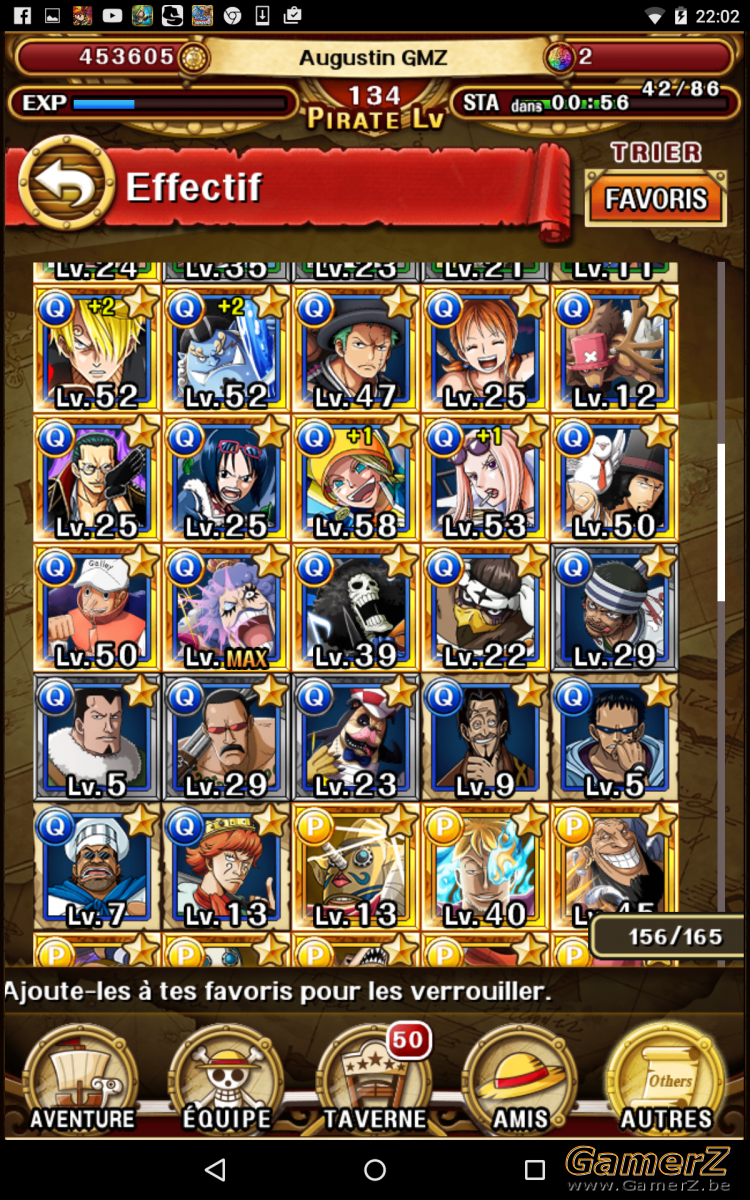This screenshot has height=1200, width=750.
Task: Select the Lv.MAX character card
Action: (226, 608)
